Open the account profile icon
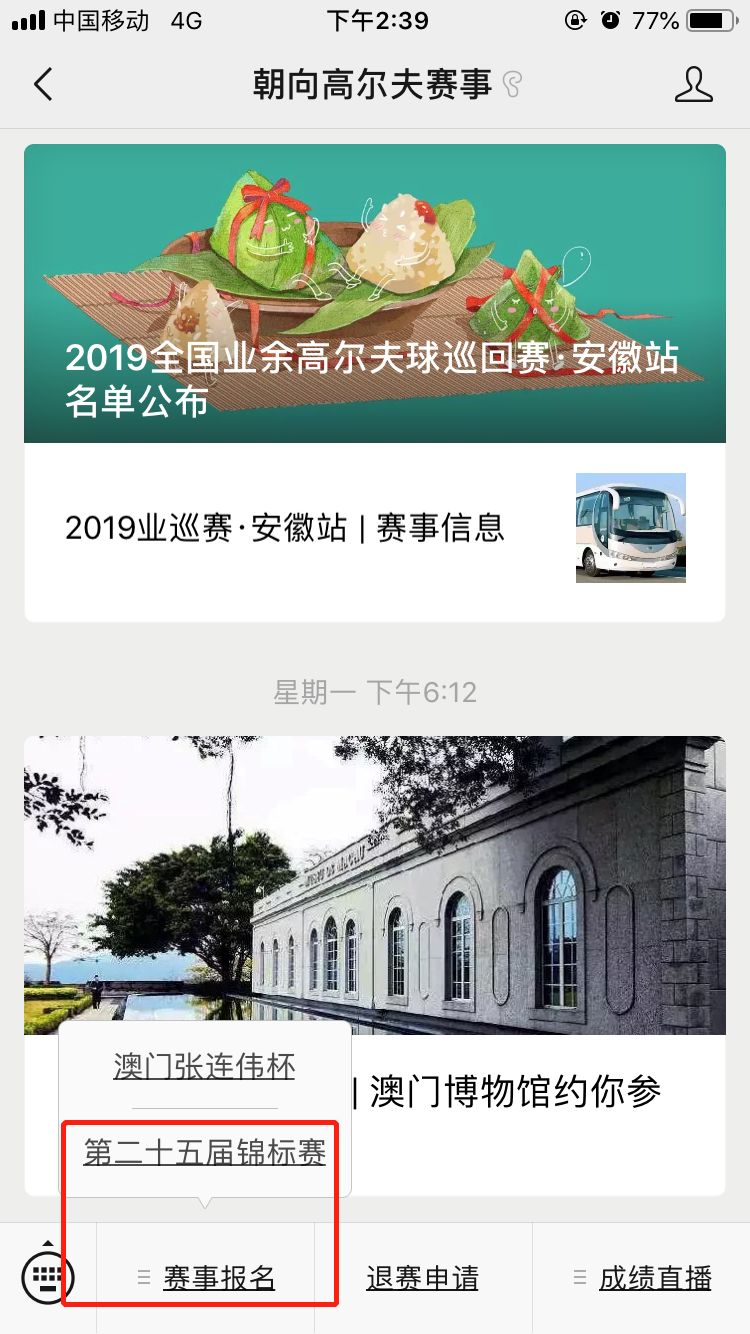750x1334 pixels. point(693,85)
